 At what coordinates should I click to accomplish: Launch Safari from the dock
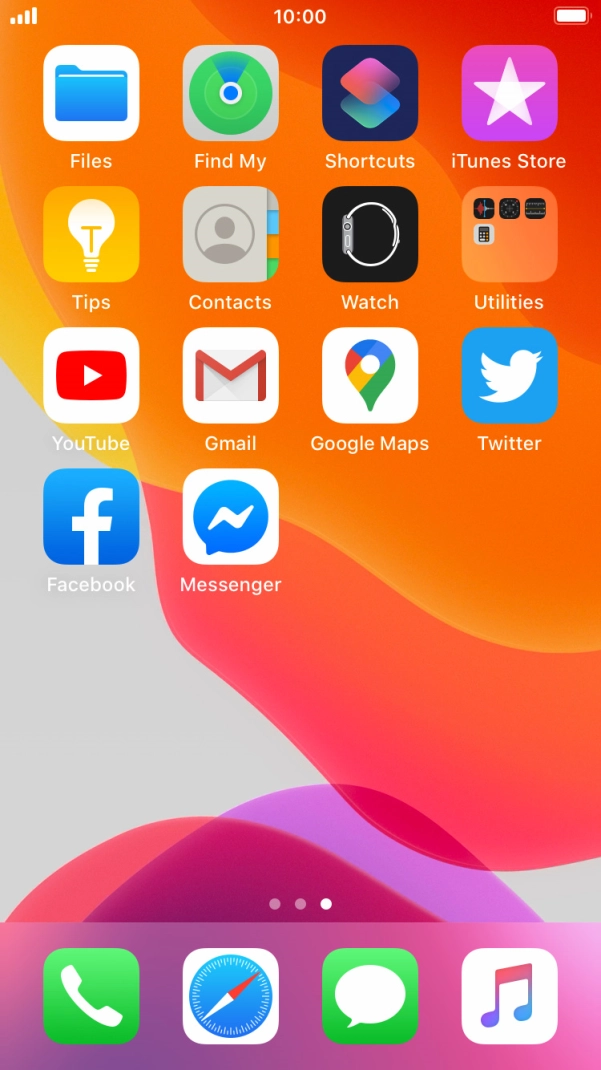coord(231,996)
